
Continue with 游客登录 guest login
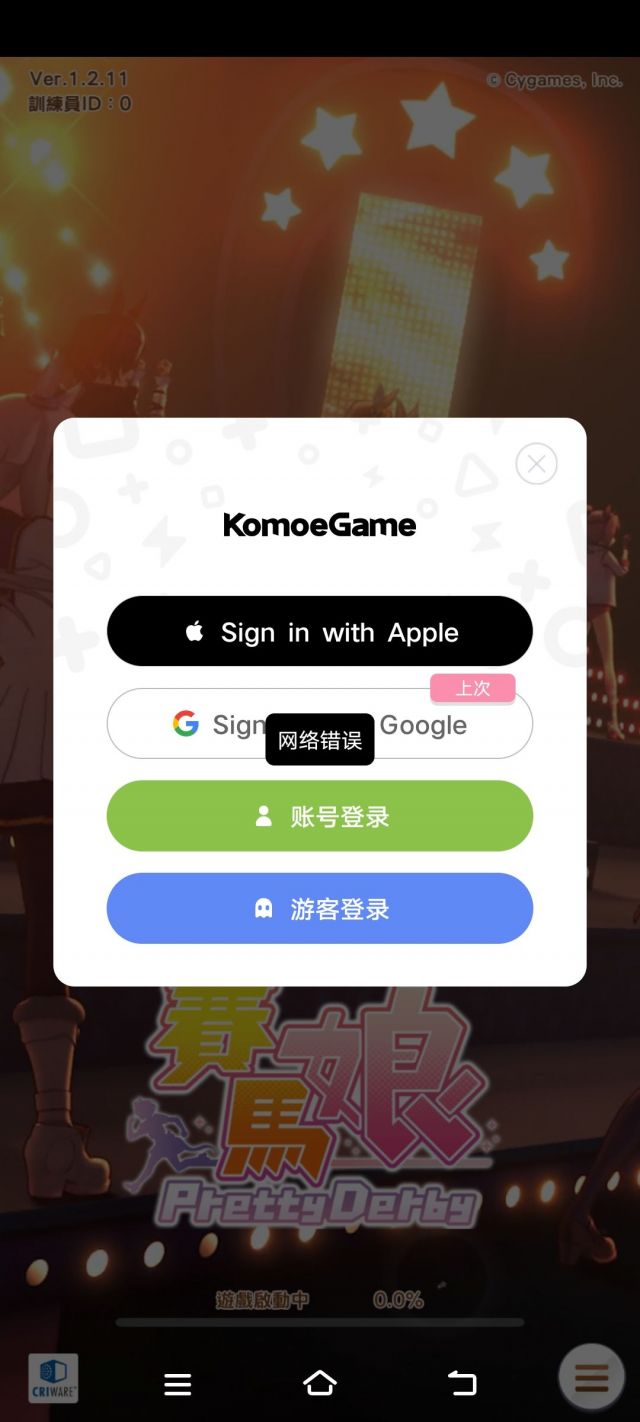click(320, 908)
